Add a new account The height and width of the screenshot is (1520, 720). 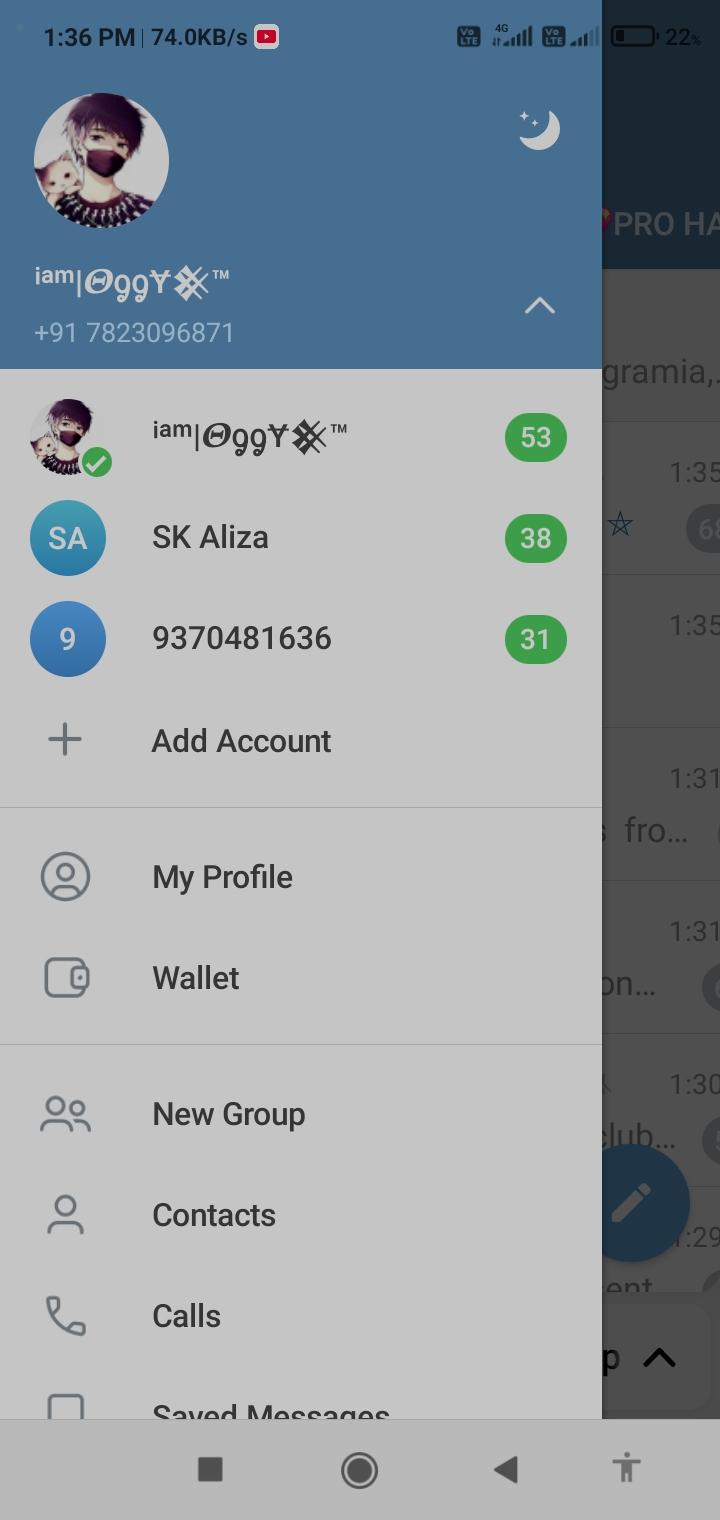(241, 741)
